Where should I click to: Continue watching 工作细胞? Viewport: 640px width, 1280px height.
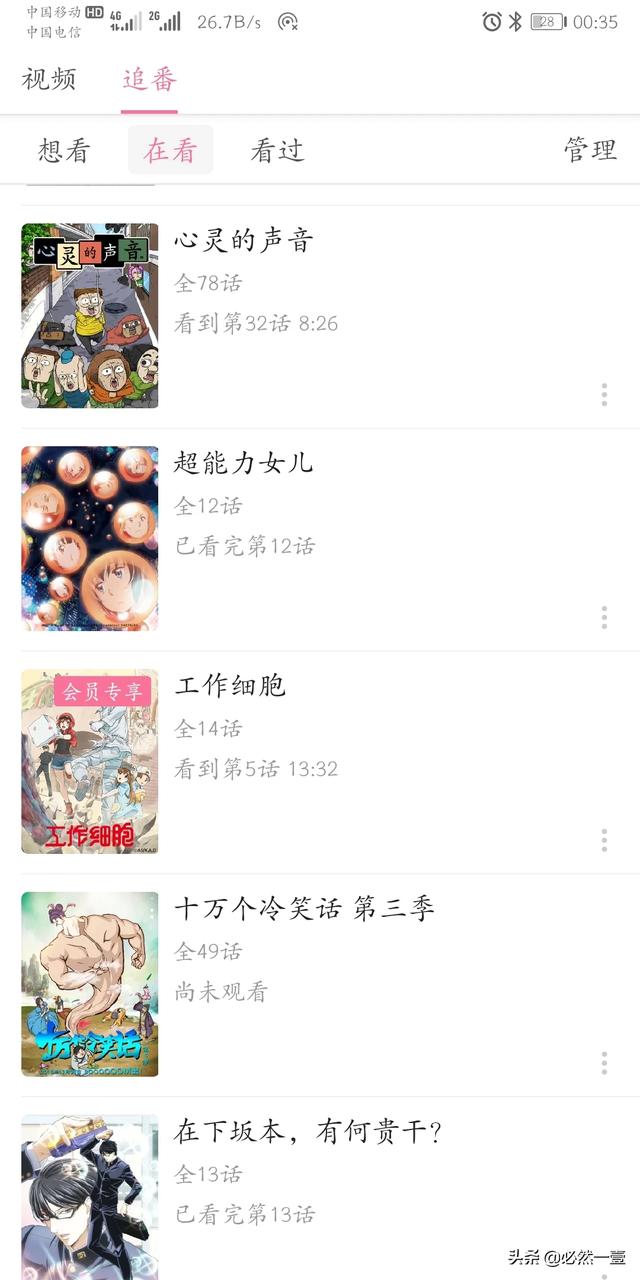click(x=230, y=686)
